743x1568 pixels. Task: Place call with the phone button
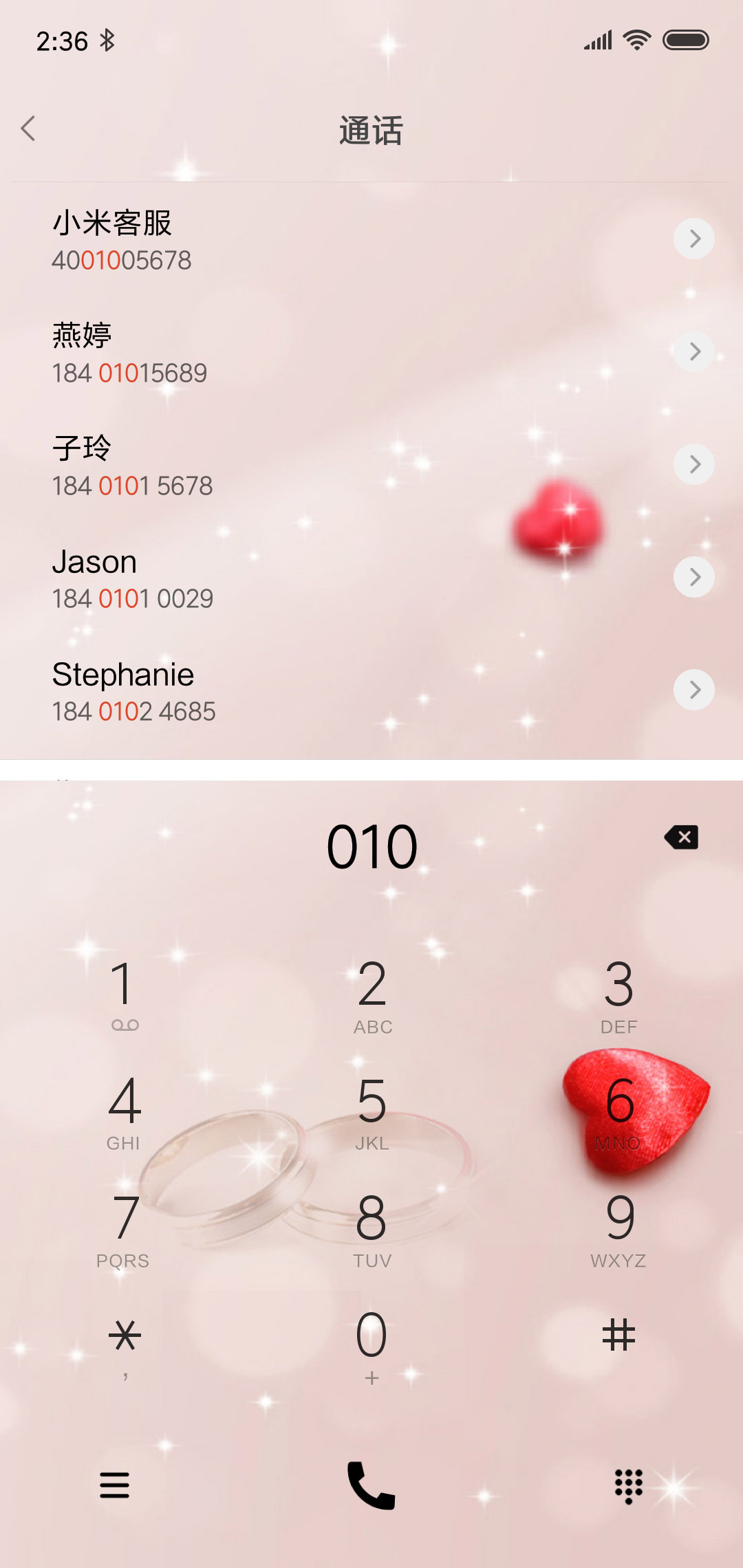pyautogui.click(x=371, y=1485)
